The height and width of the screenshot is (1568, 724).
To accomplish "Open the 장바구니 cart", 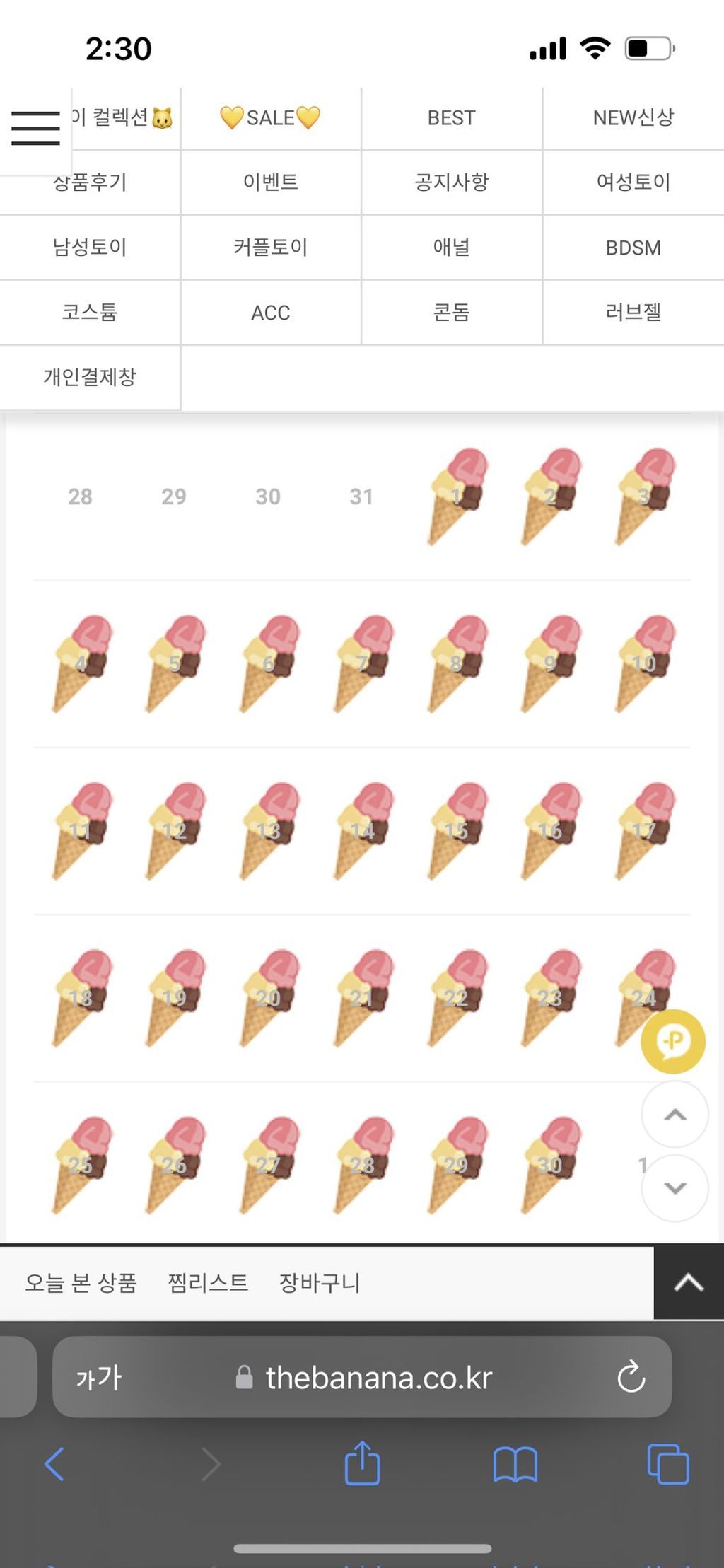I will point(320,1282).
